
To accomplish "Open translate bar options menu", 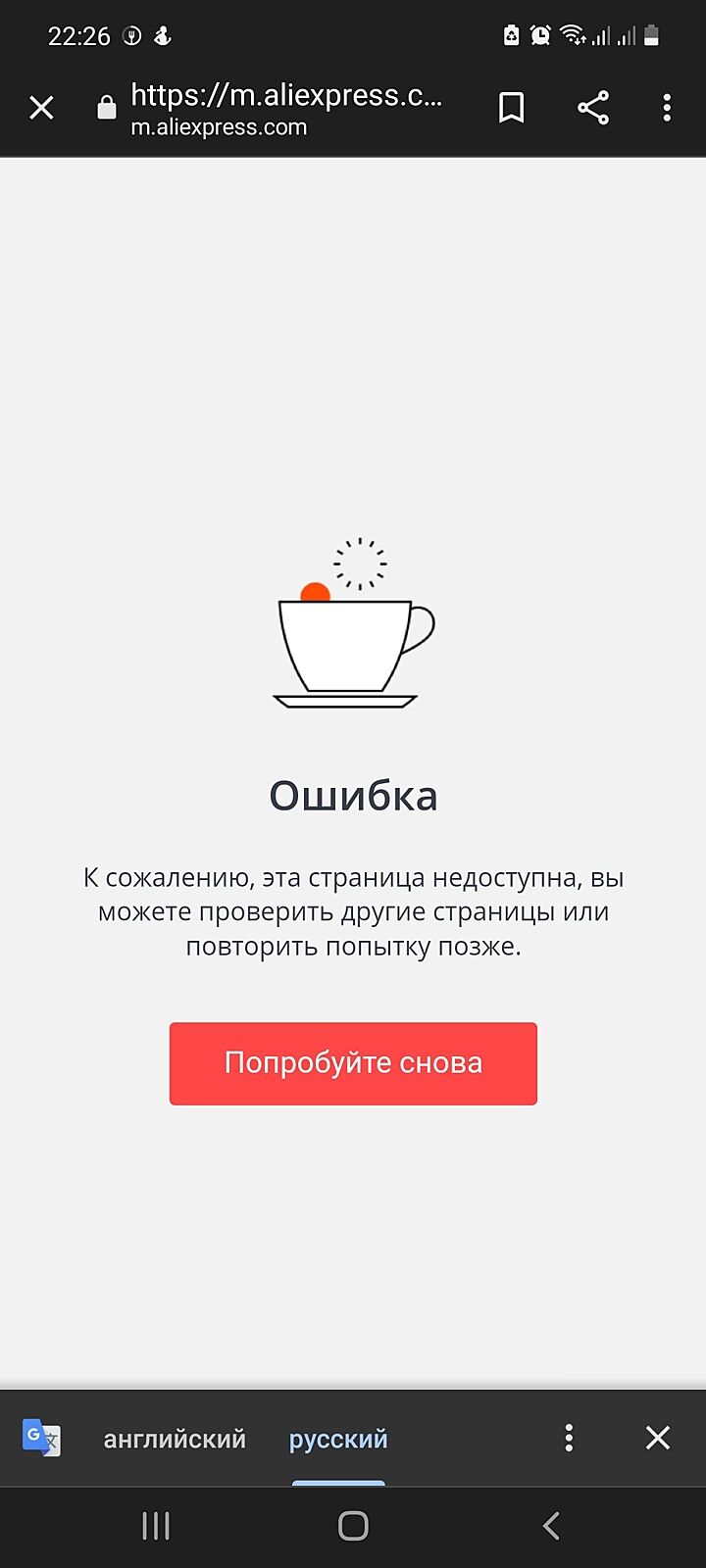I will (x=569, y=1438).
